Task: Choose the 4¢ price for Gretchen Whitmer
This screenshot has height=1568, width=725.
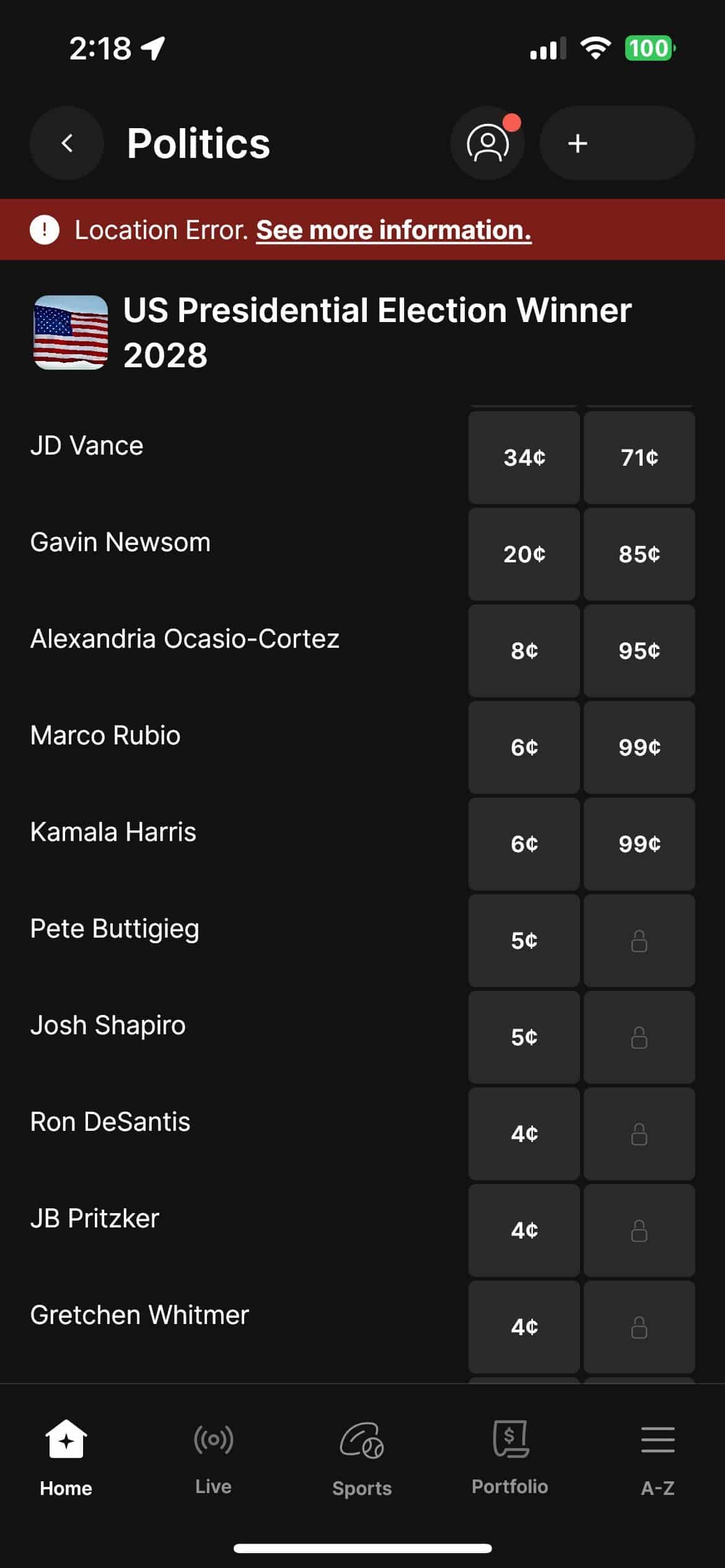Action: tap(524, 1326)
